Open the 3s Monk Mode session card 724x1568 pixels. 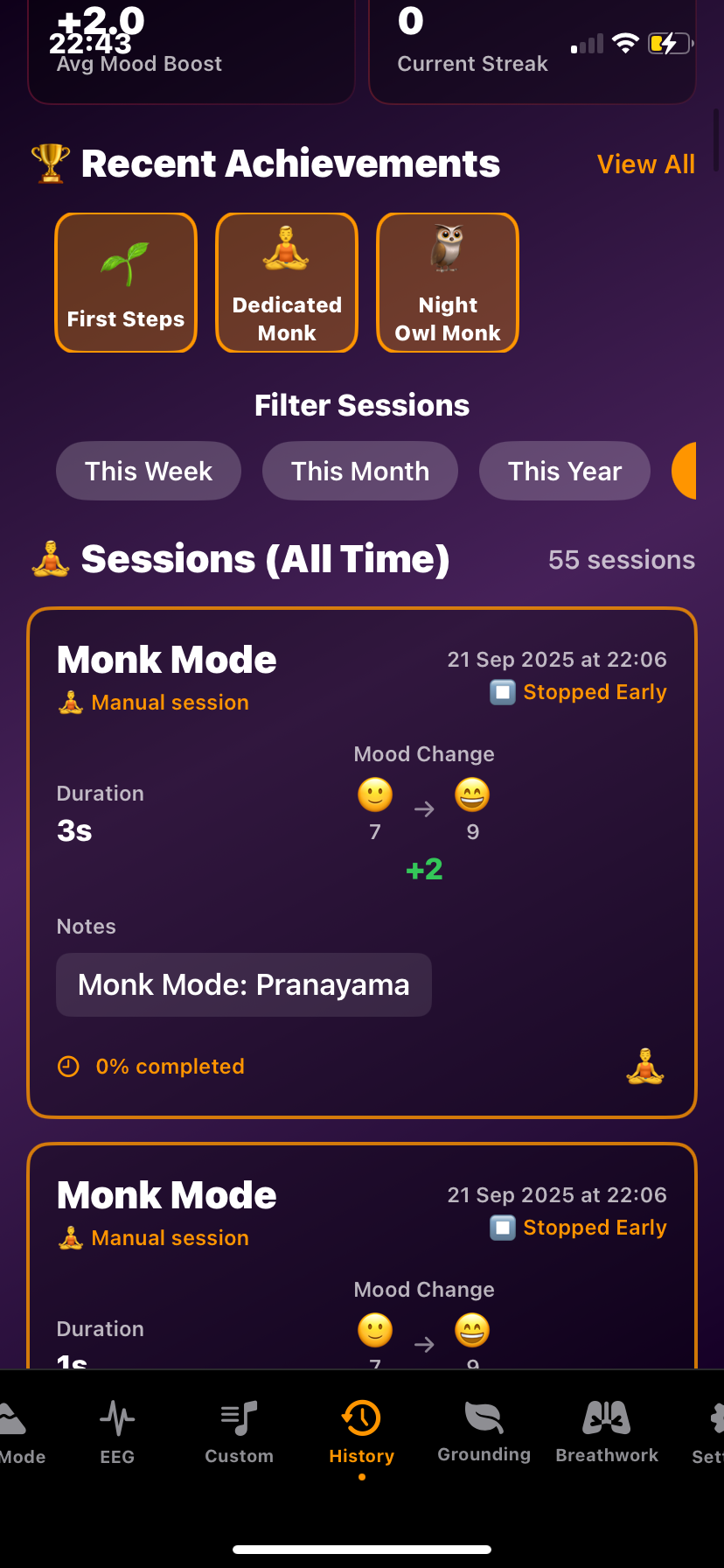362,862
